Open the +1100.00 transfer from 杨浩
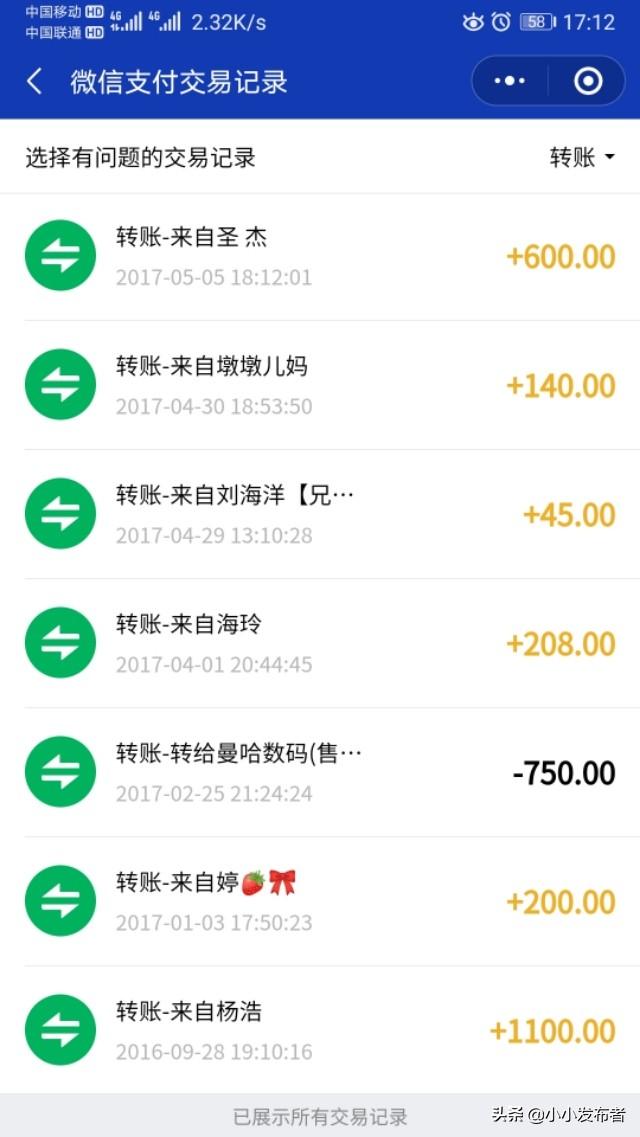This screenshot has width=640, height=1137. click(x=320, y=1030)
